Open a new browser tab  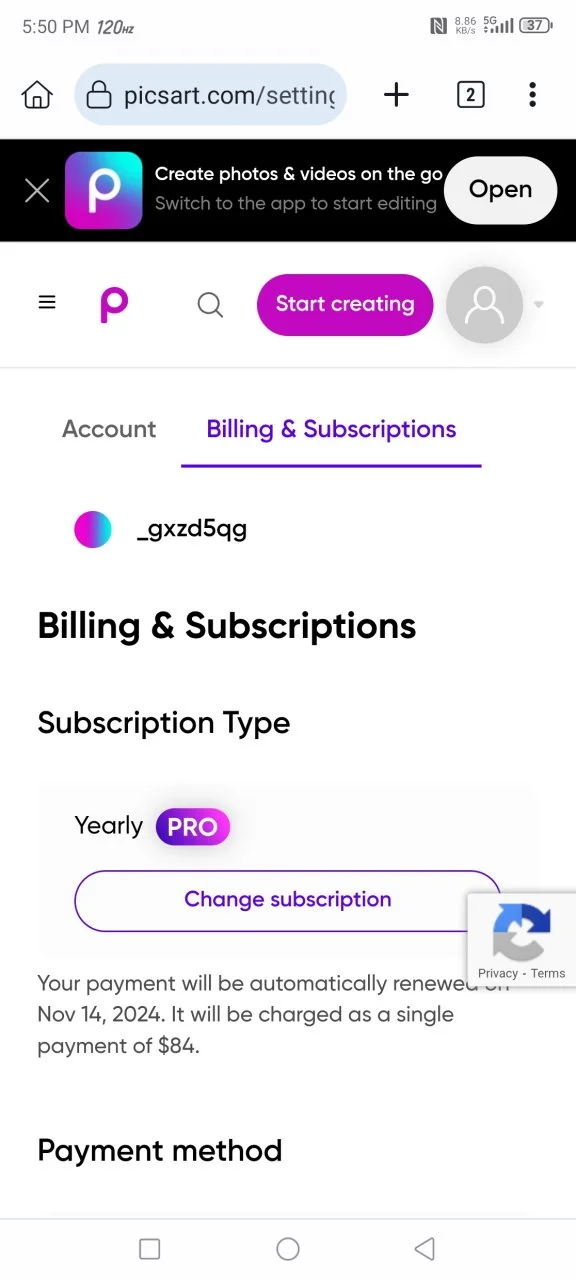click(397, 95)
